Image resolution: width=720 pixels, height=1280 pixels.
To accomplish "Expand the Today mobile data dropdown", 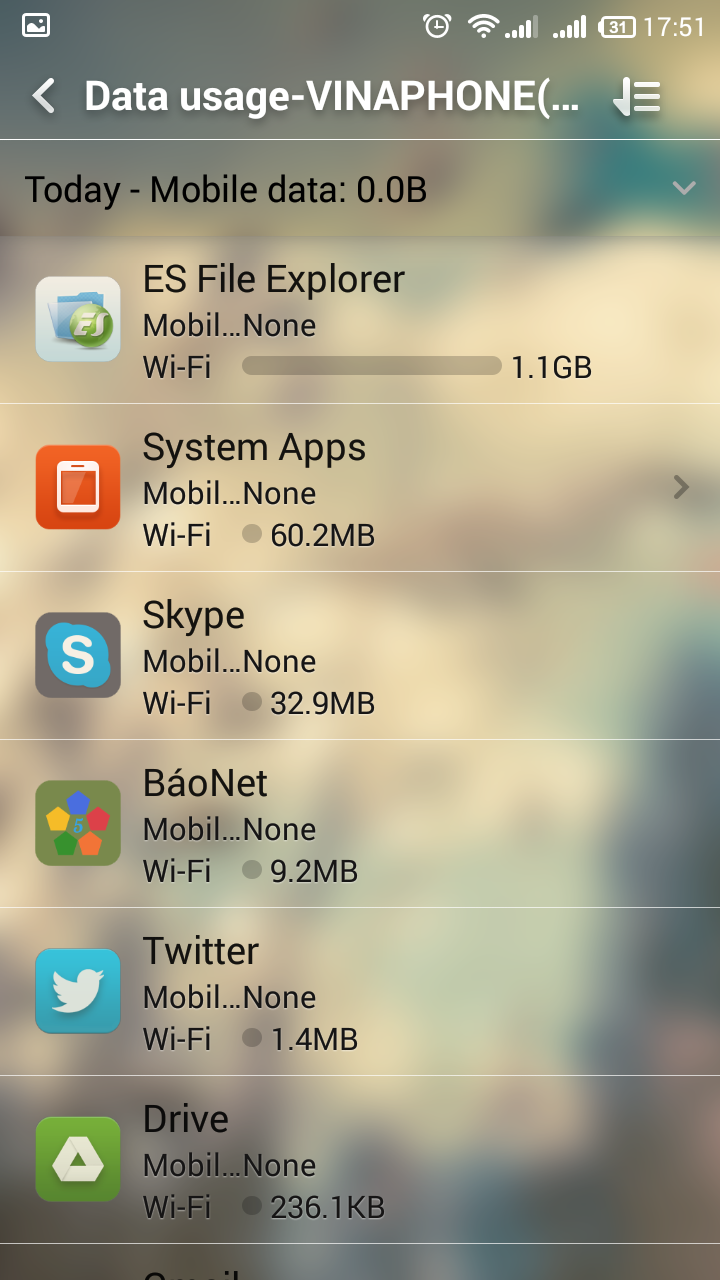I will (x=683, y=188).
